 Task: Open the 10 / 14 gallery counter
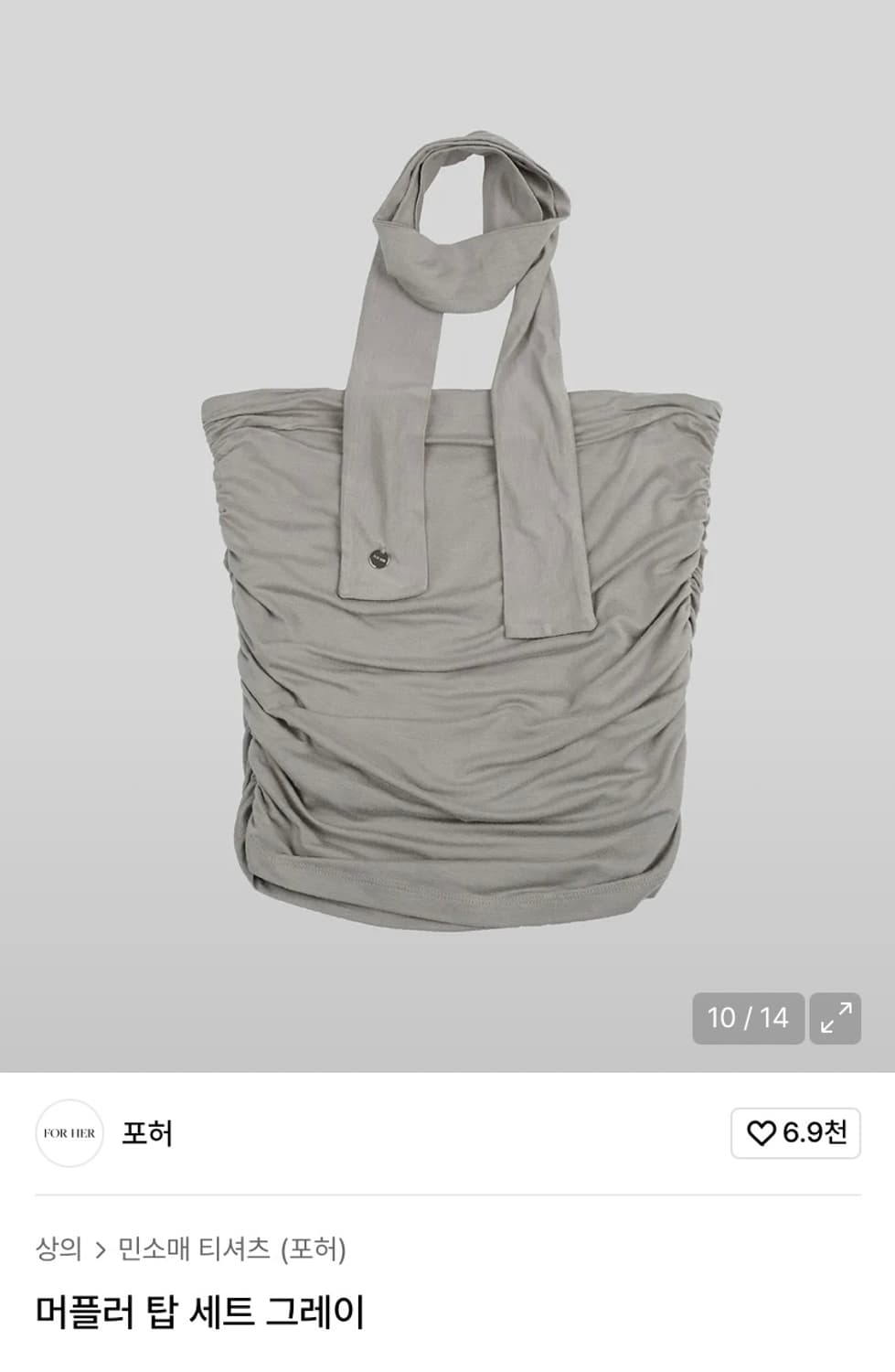745,1018
